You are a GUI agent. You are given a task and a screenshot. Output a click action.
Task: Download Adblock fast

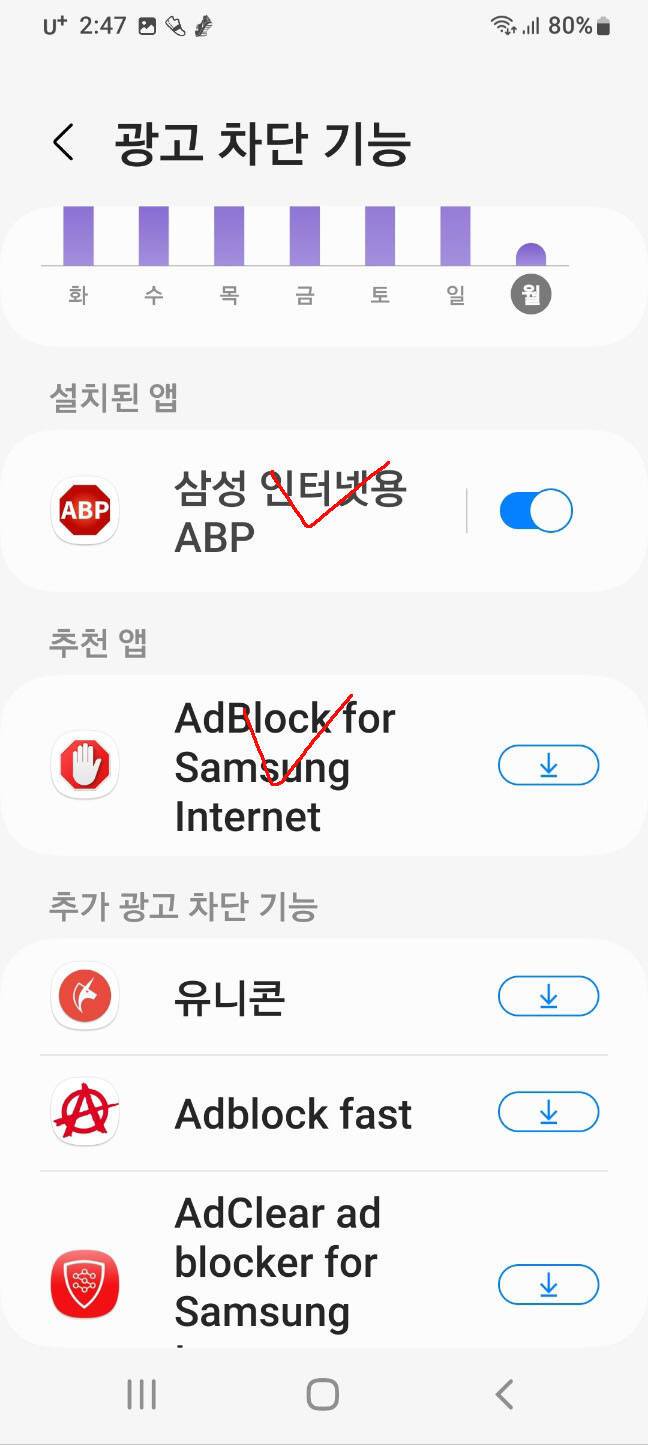click(548, 1112)
